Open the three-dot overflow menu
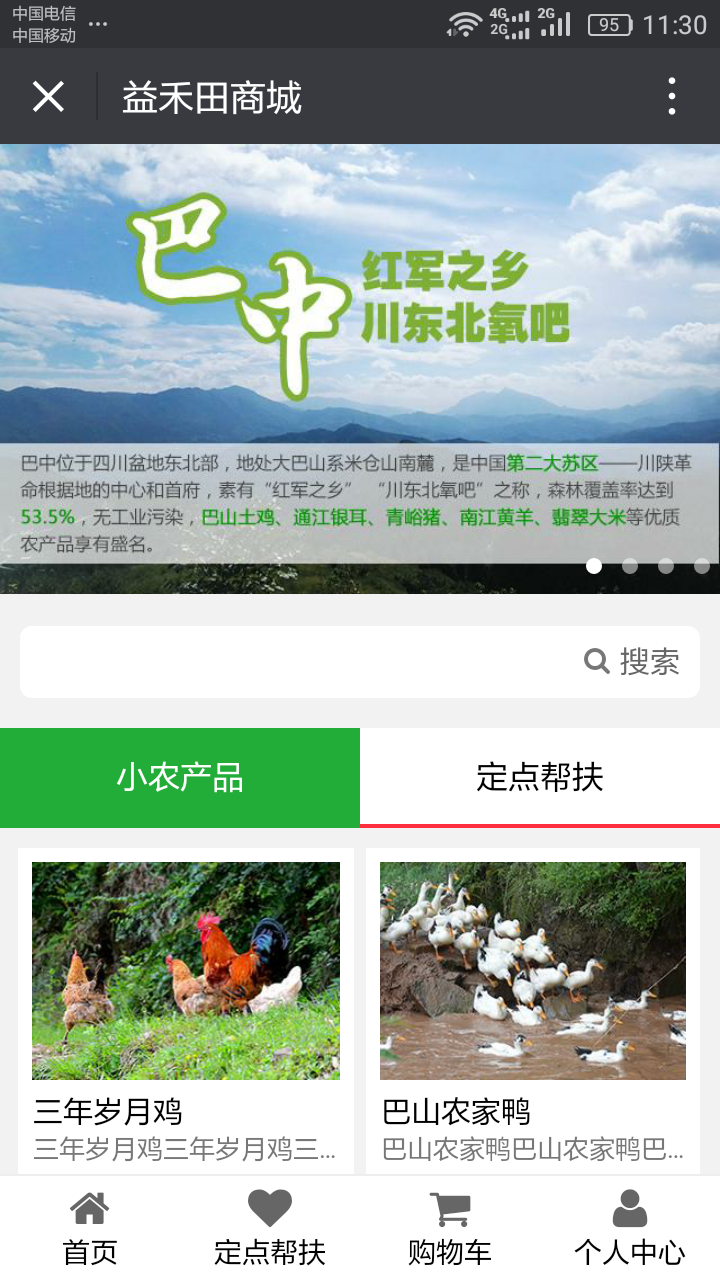Viewport: 720px width, 1280px height. (x=672, y=97)
